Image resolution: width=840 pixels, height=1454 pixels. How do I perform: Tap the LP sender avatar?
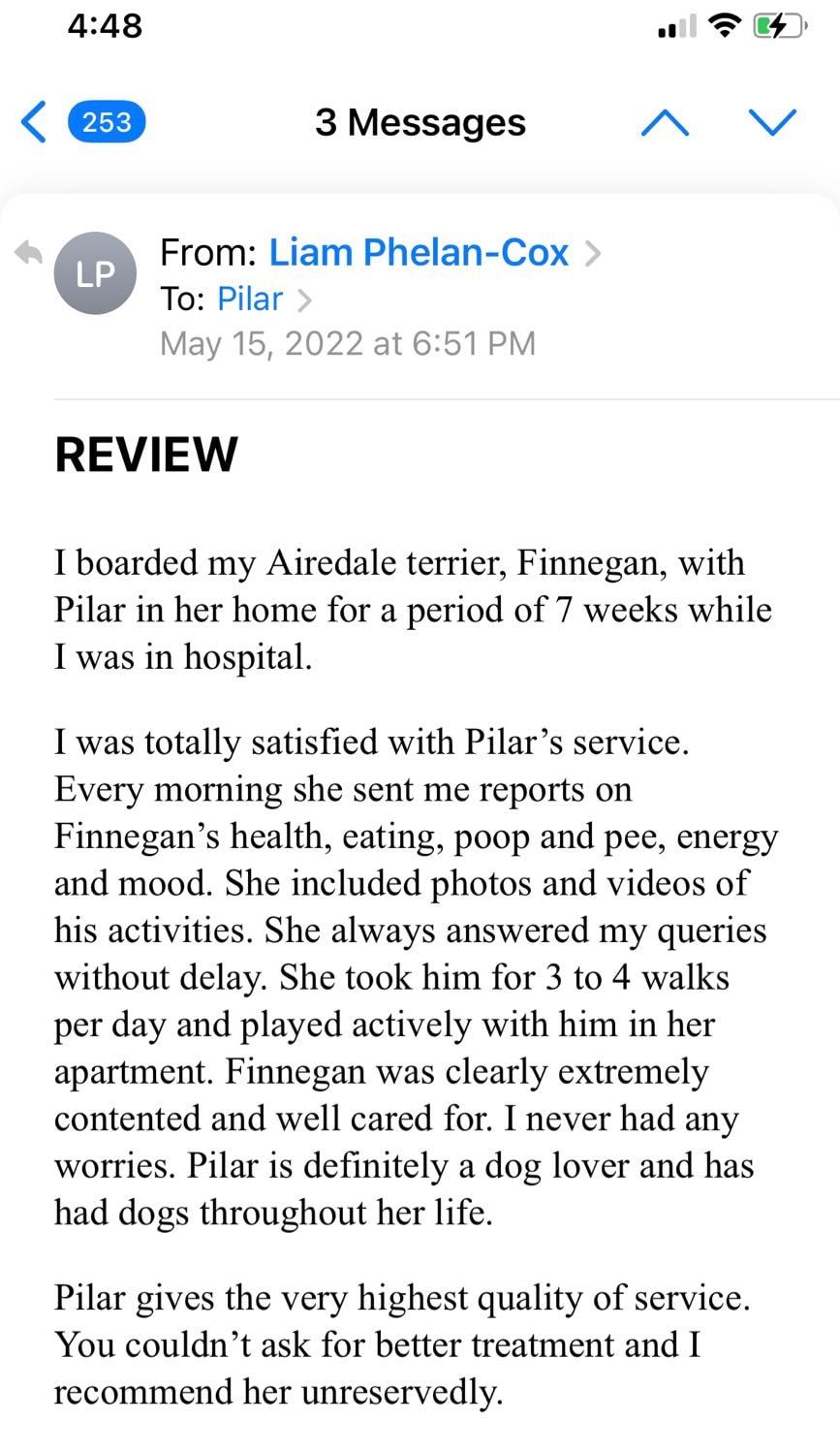pyautogui.click(x=95, y=274)
